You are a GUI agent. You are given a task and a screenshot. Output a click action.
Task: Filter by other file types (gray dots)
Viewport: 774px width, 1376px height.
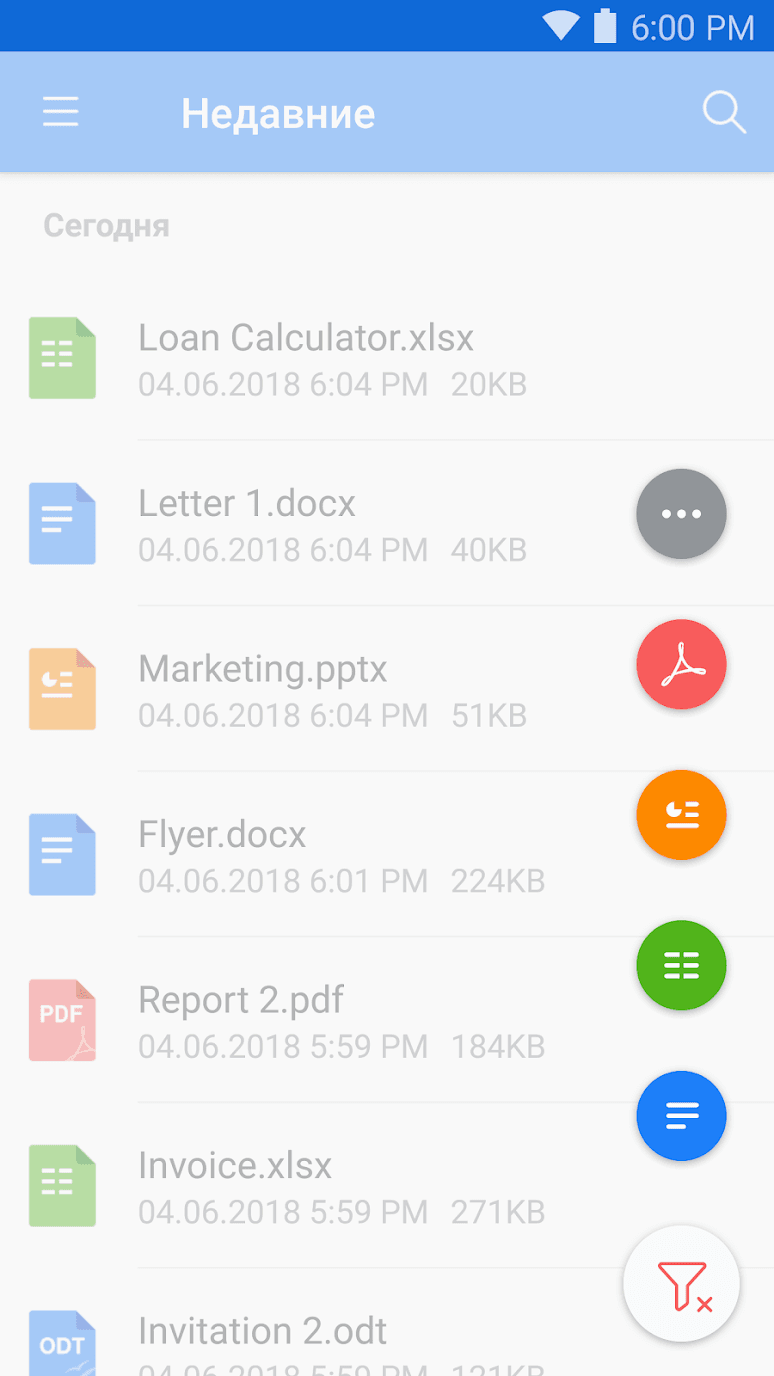tap(681, 514)
